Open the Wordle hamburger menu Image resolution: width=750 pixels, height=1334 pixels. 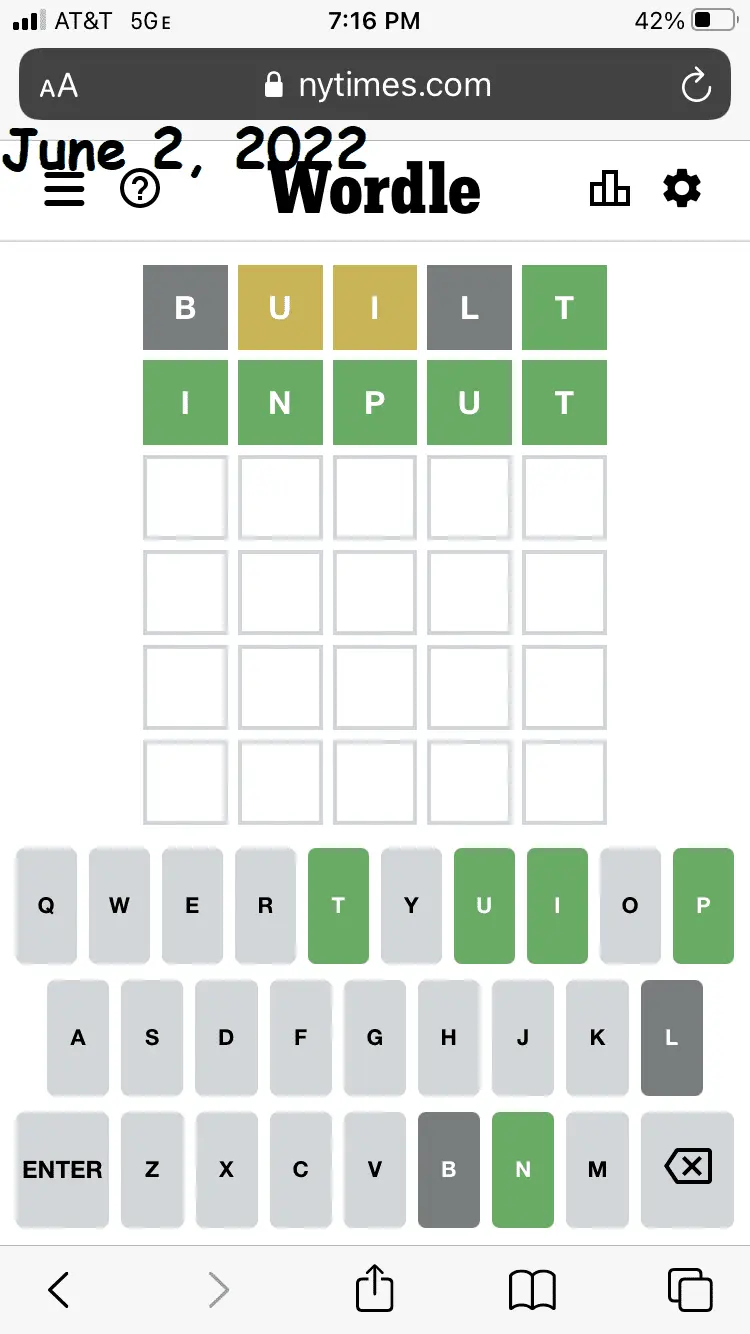[x=65, y=189]
